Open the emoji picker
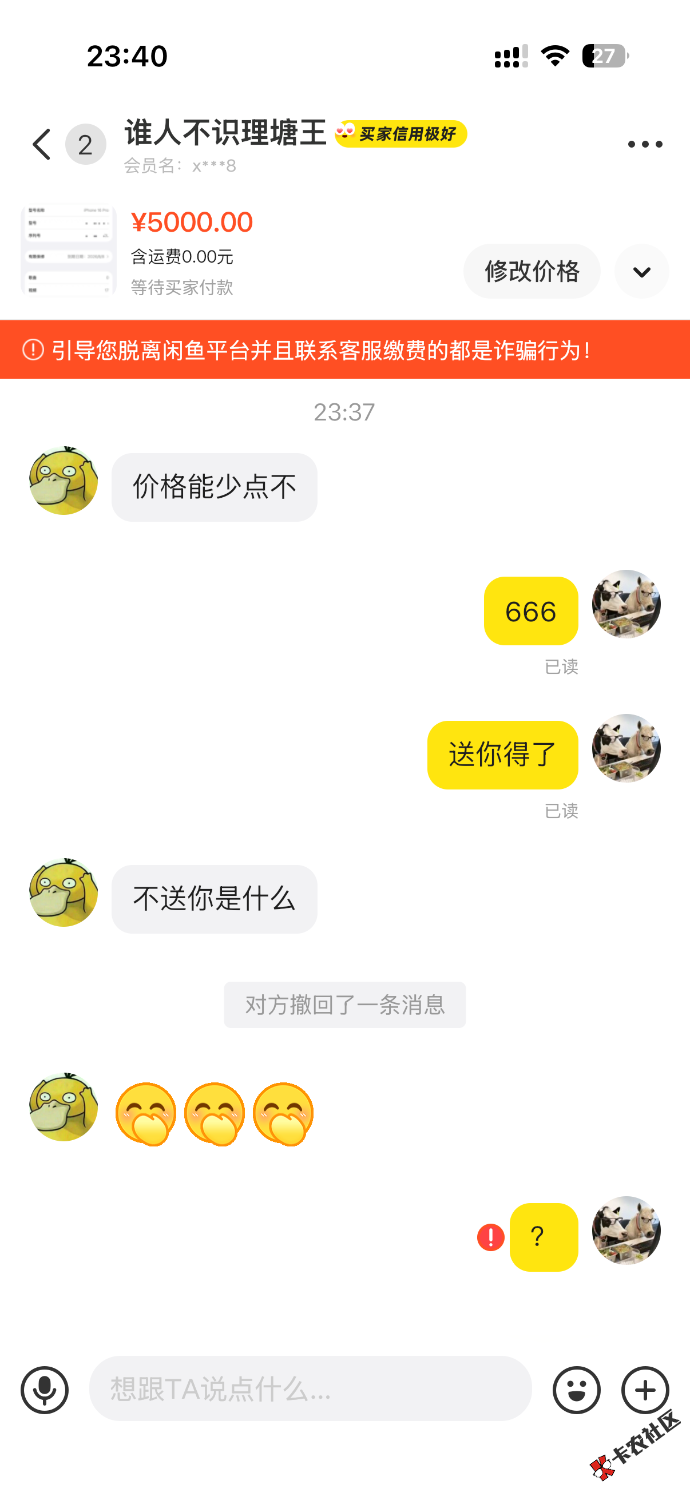Viewport: 690px width, 1500px height. (577, 1389)
